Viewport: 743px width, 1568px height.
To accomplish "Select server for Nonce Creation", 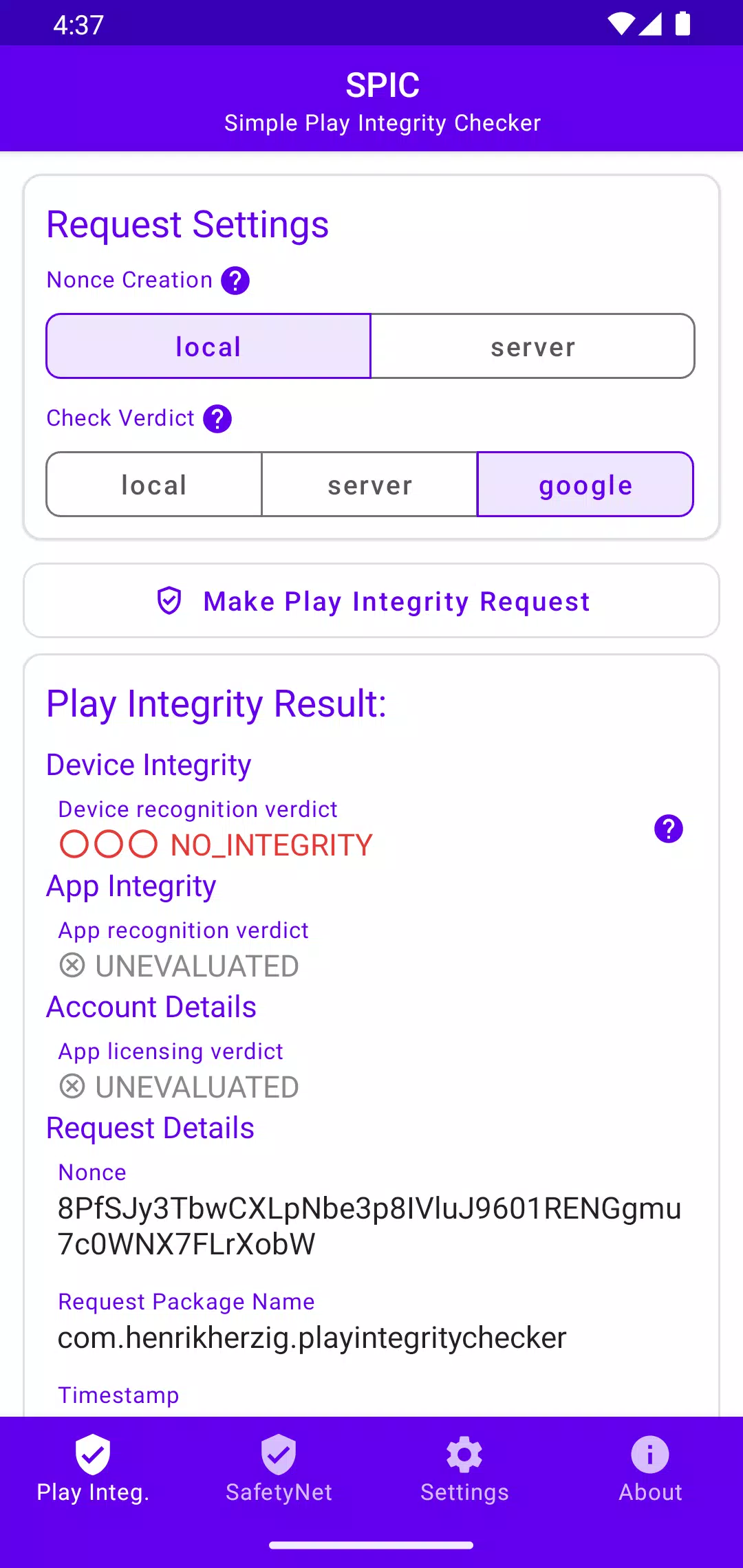I will [532, 347].
